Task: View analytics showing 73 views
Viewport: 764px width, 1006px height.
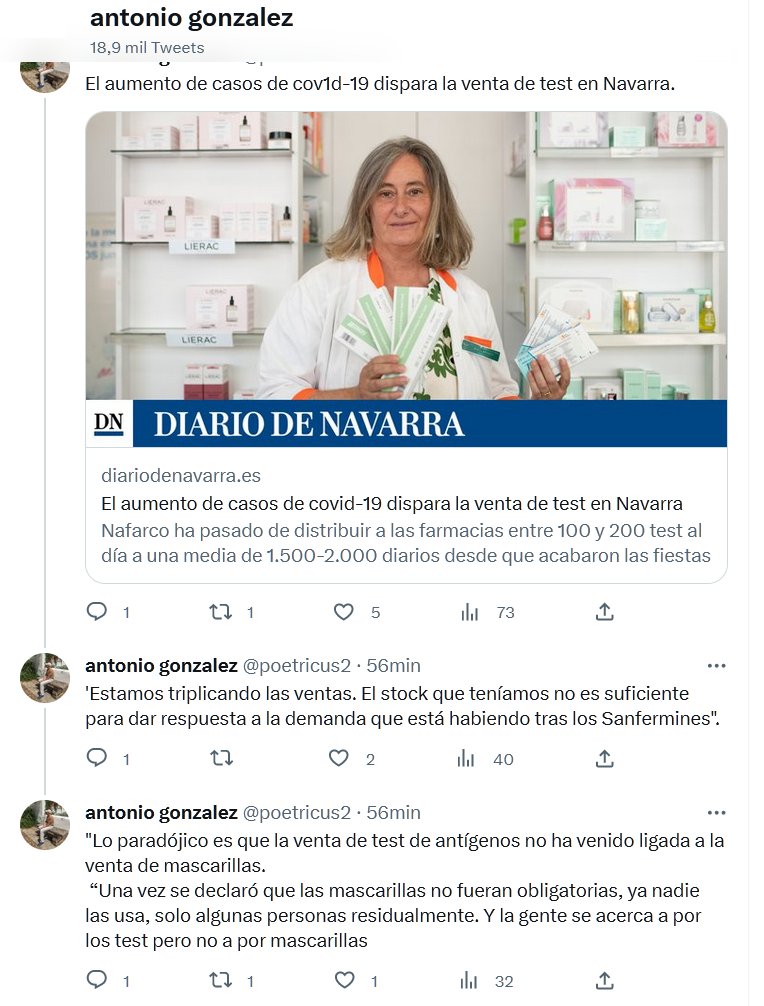Action: [x=469, y=612]
